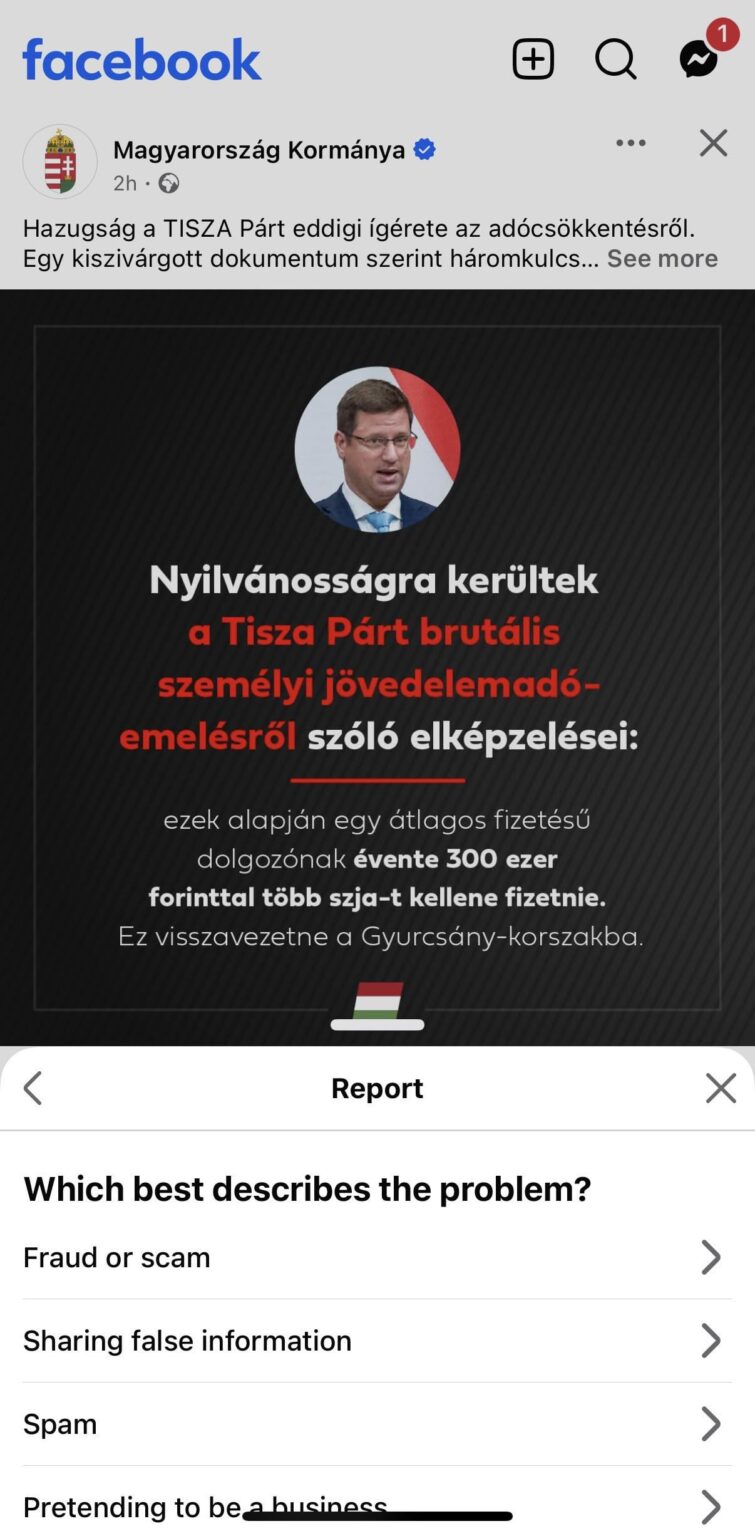Hide the Magyarország Kormánya post
Screen dimensions: 755x1536
713,143
